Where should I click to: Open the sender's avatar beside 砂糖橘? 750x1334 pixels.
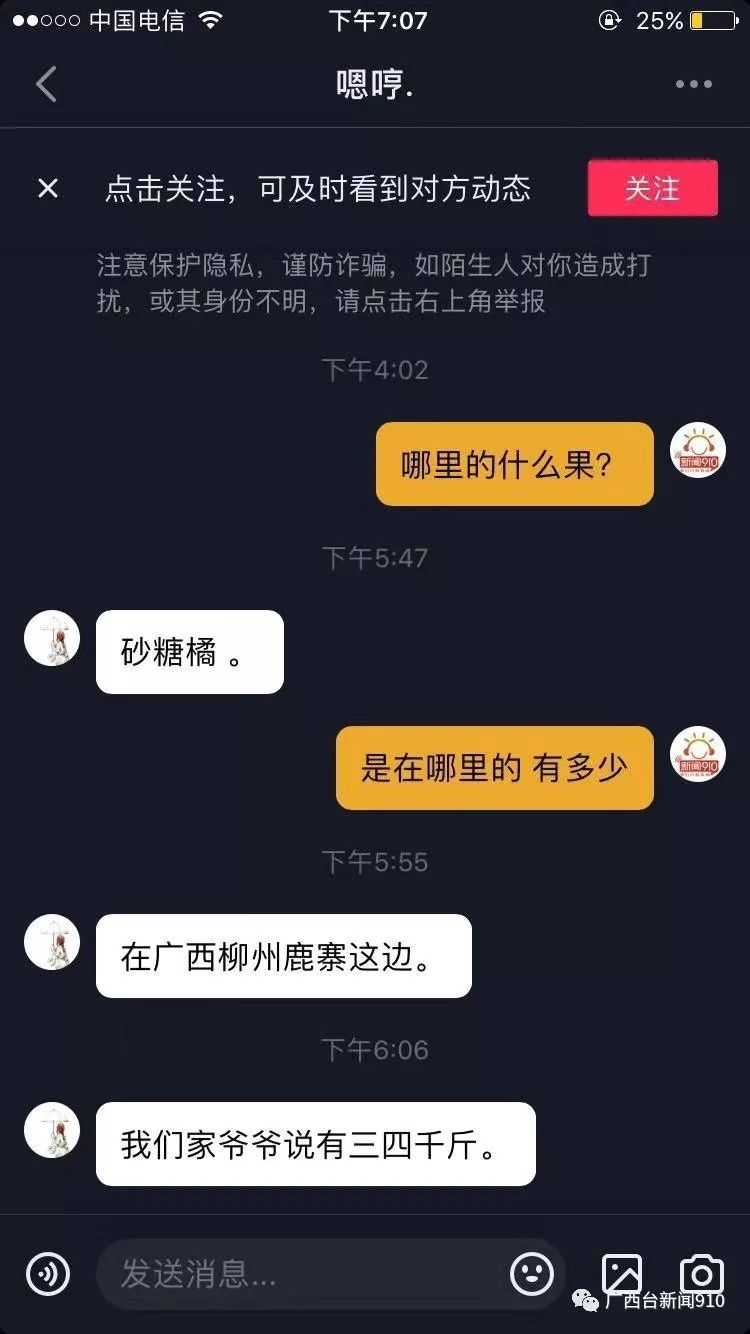tap(52, 638)
